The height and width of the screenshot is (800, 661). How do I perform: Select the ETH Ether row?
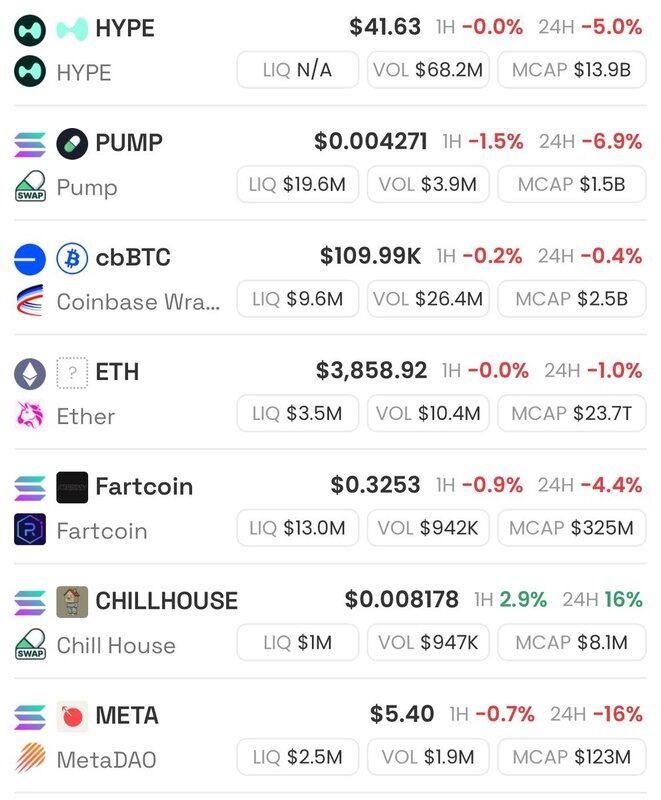(x=117, y=372)
